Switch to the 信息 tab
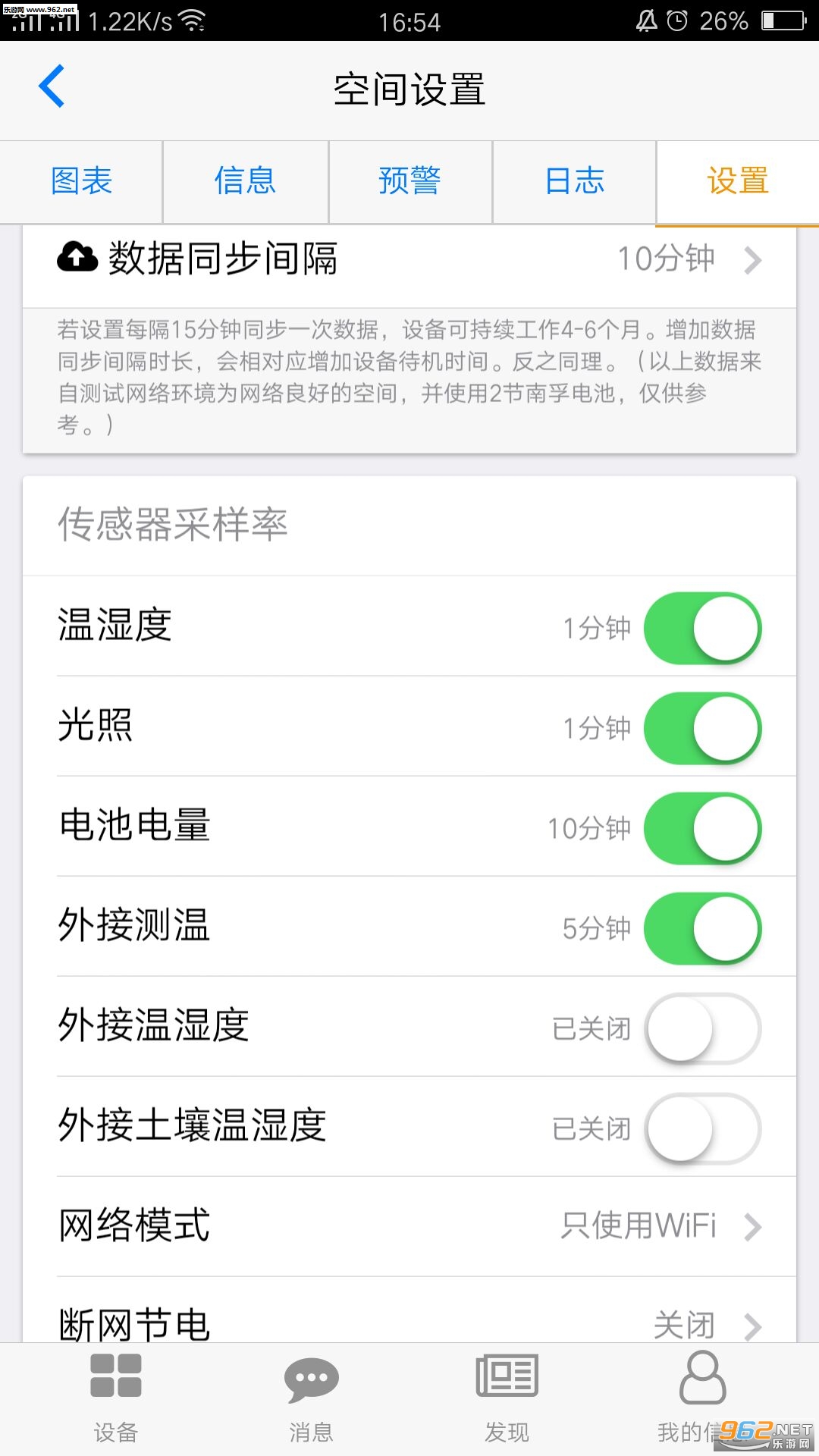Screen dimensions: 819x1456 [245, 182]
